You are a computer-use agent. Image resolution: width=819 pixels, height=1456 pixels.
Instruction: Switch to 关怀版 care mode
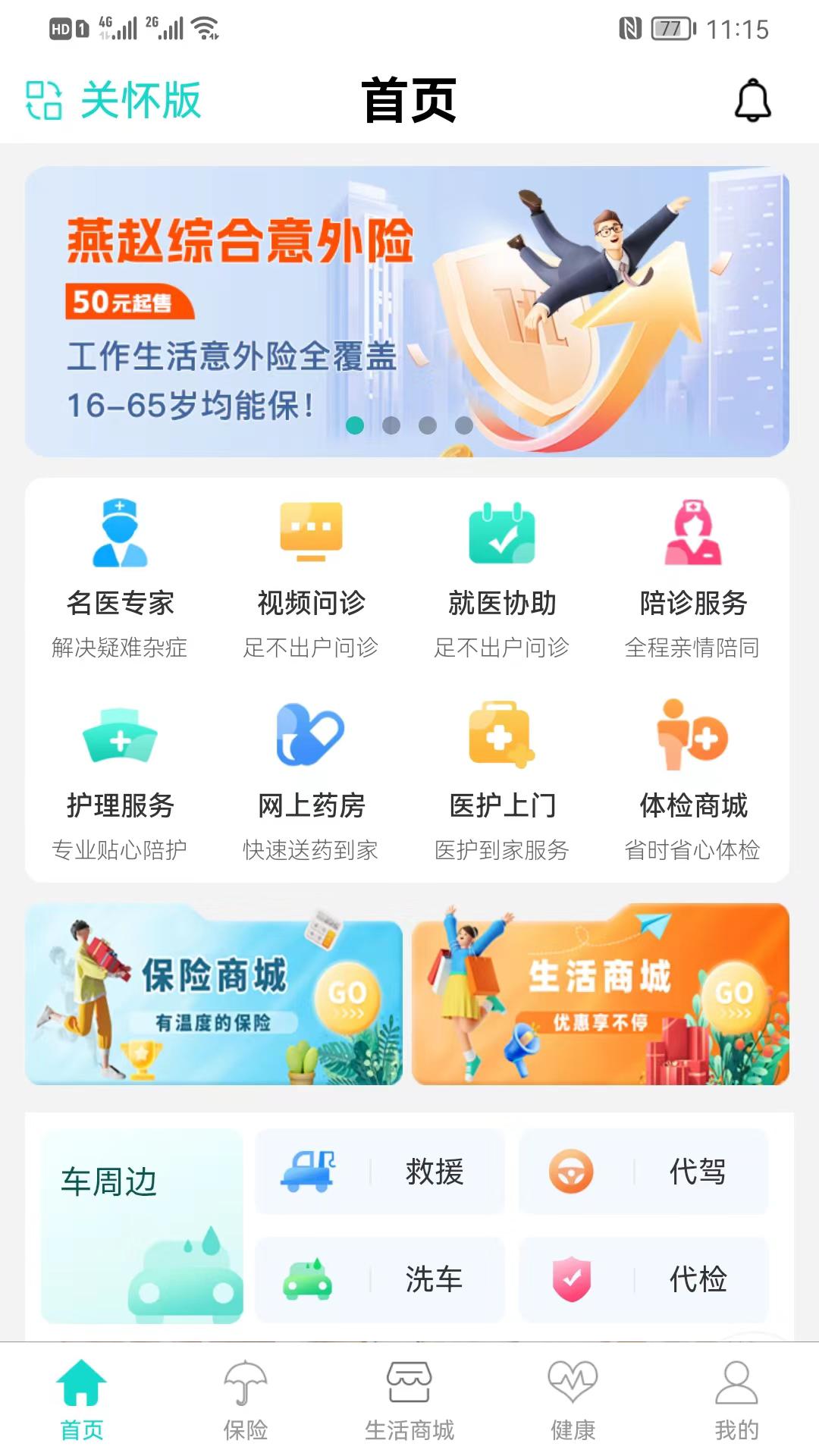coord(114,100)
